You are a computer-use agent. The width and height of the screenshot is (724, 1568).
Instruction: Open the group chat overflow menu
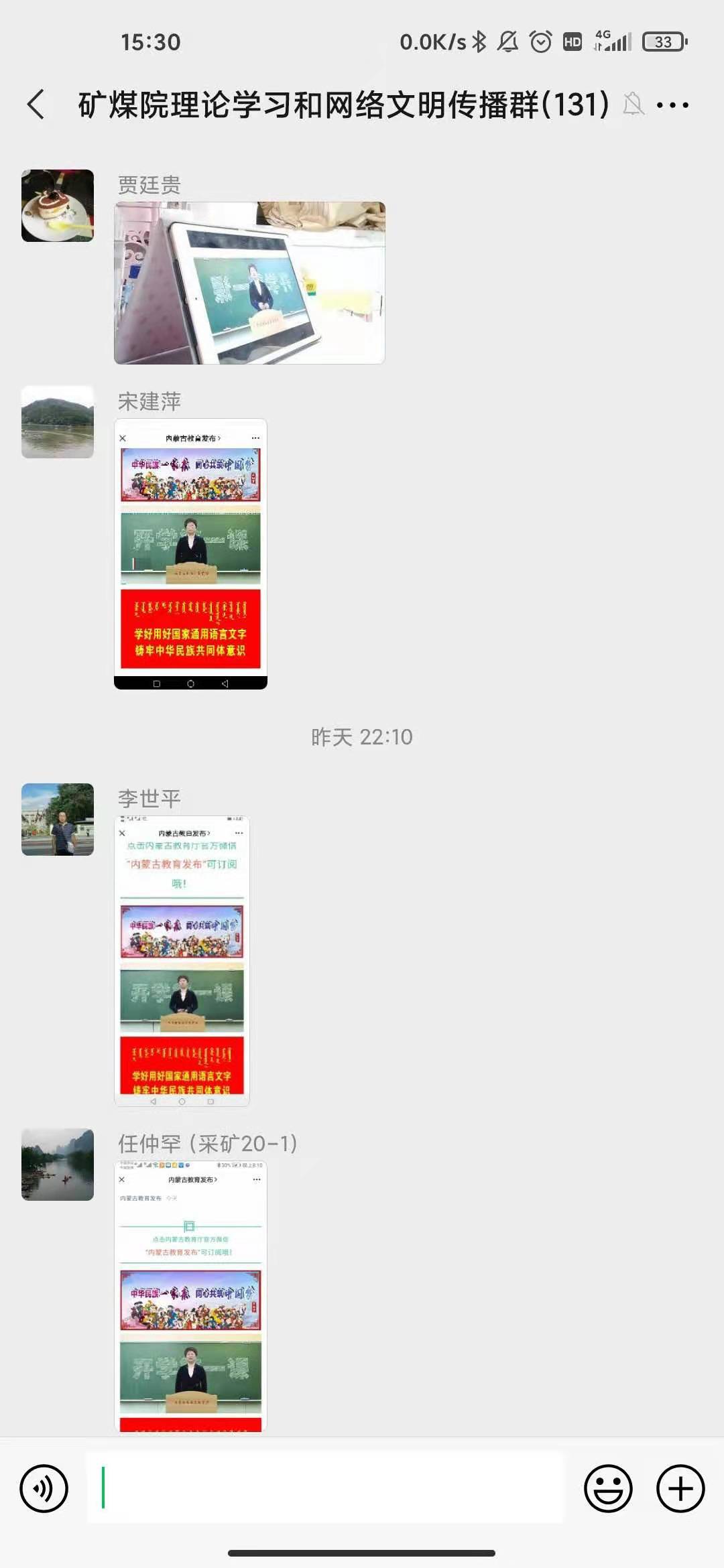(x=672, y=105)
